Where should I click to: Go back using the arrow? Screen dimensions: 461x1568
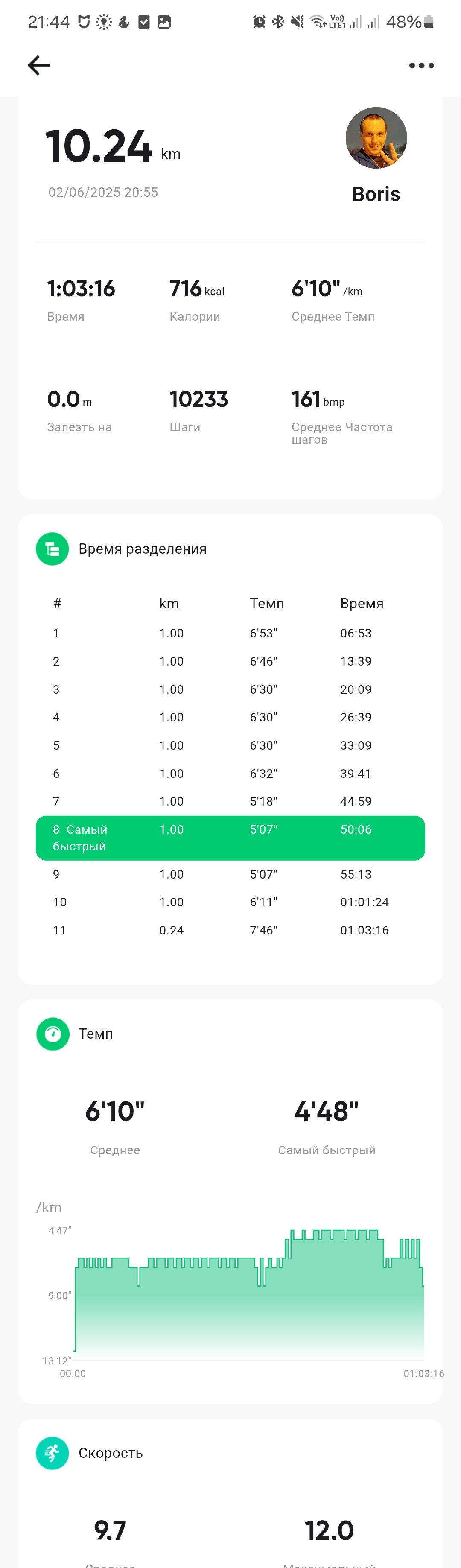click(39, 65)
